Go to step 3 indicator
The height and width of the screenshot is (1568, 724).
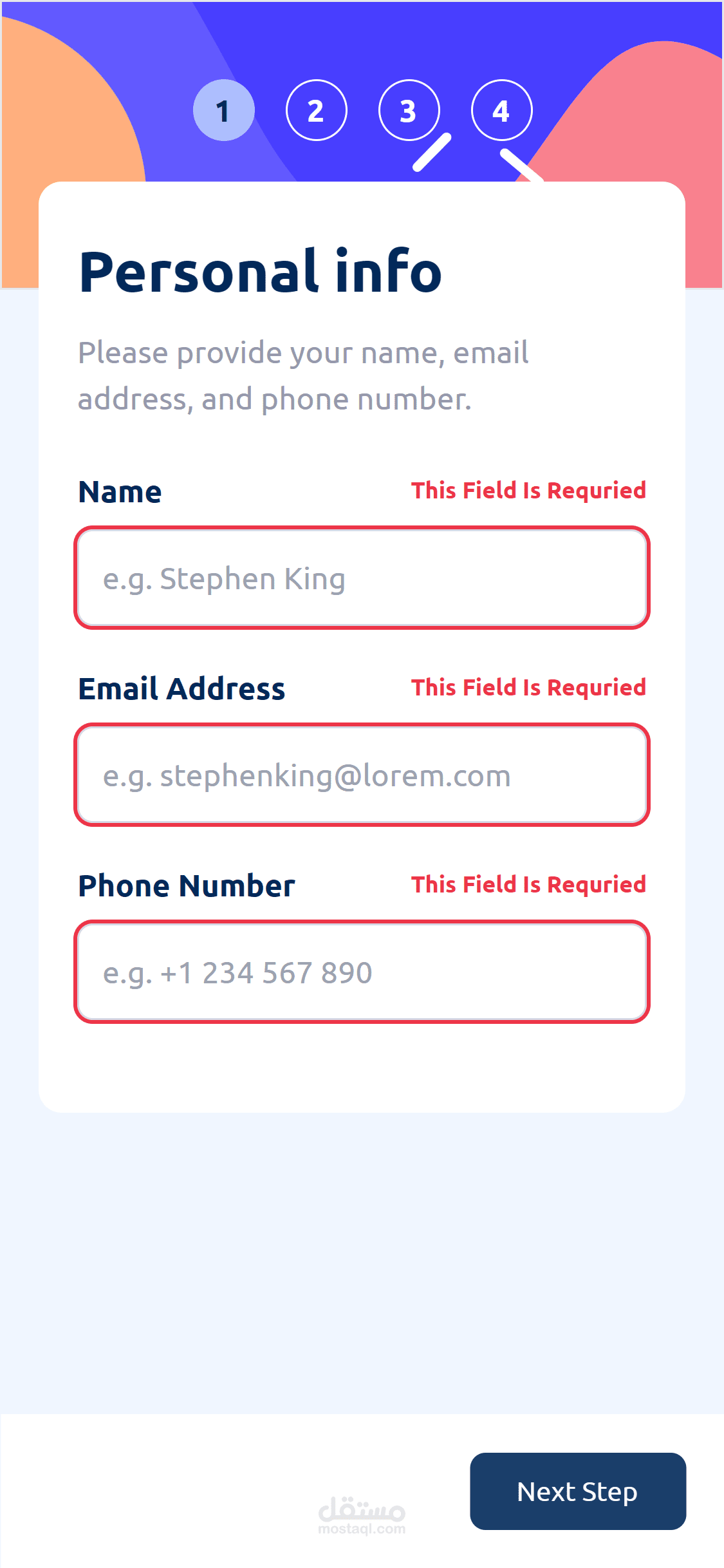point(409,110)
